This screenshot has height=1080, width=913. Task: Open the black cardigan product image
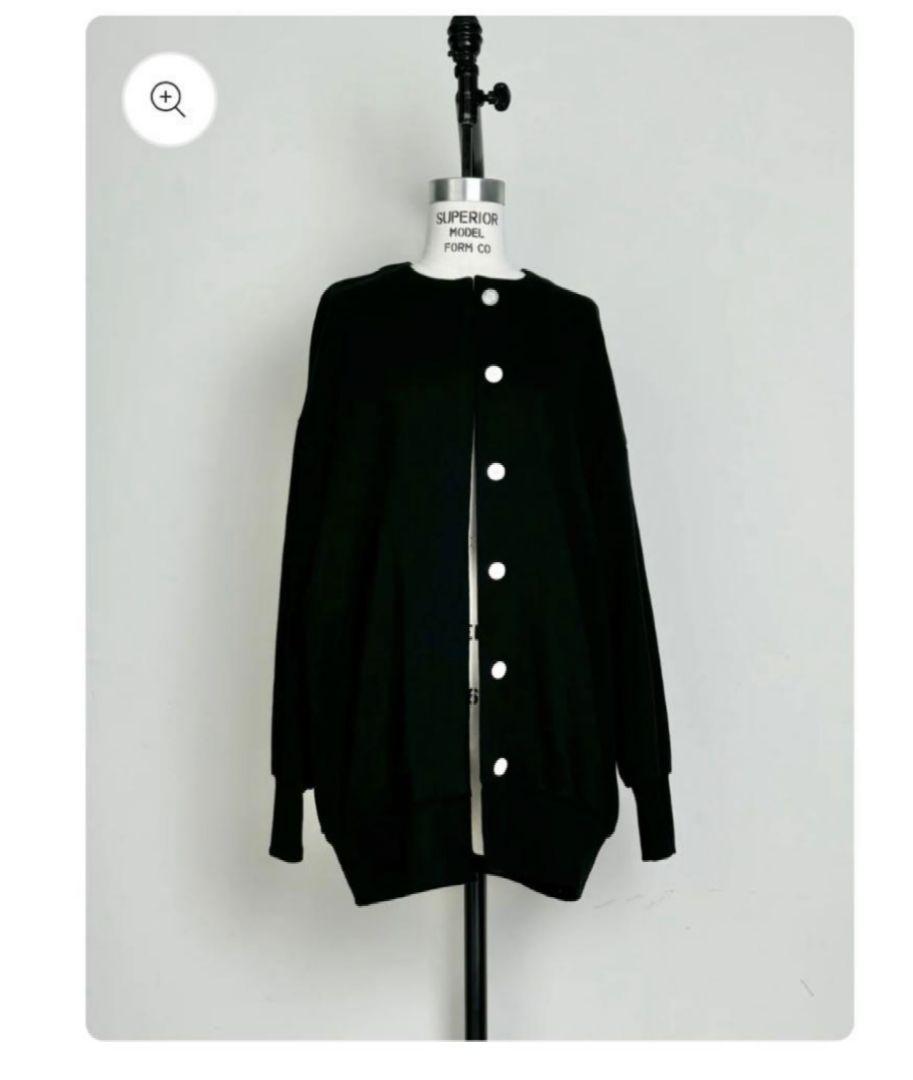click(x=470, y=560)
